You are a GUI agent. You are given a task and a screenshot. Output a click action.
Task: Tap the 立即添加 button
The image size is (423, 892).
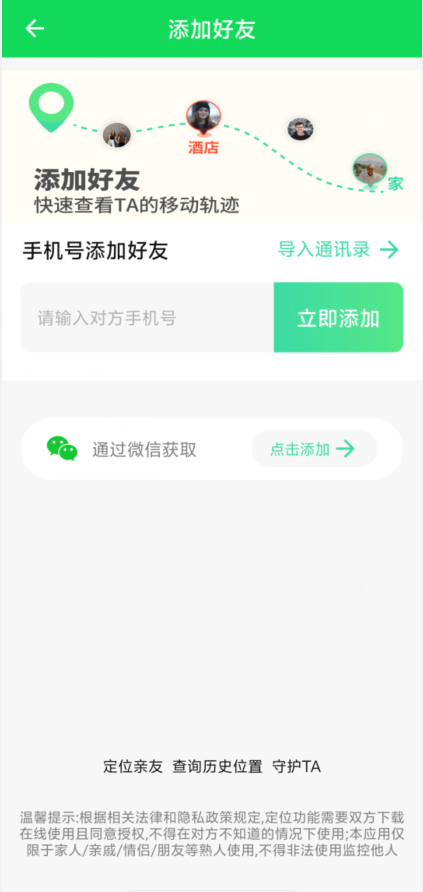pyautogui.click(x=338, y=317)
